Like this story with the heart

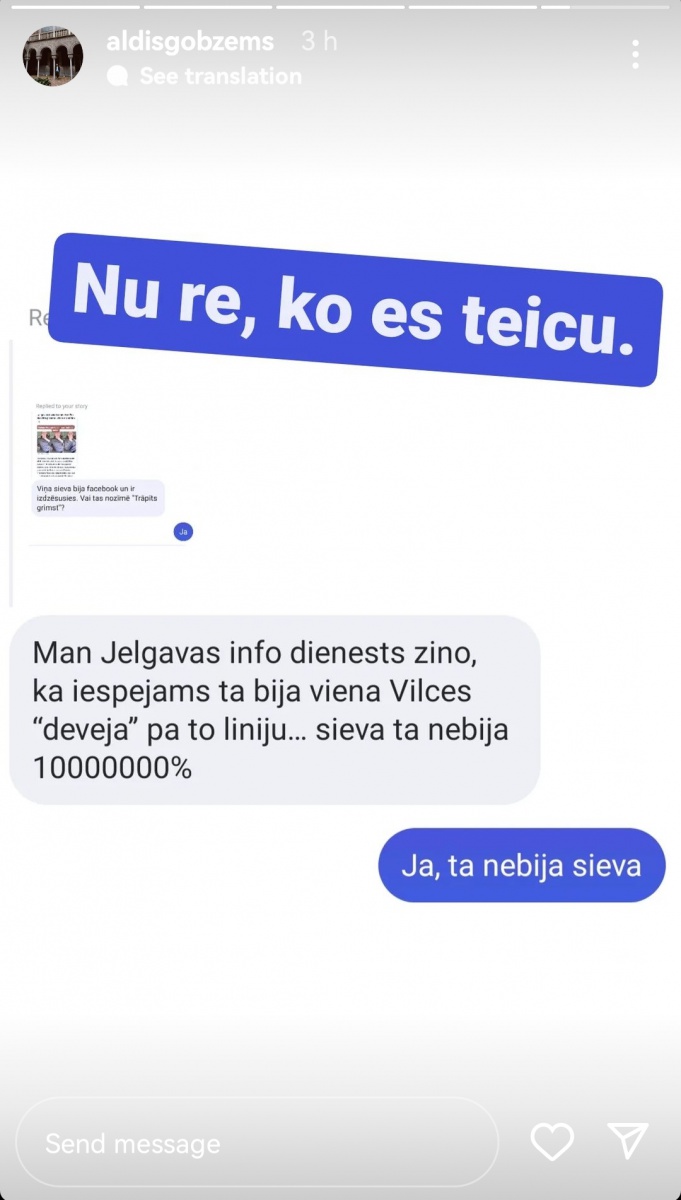[552, 1142]
